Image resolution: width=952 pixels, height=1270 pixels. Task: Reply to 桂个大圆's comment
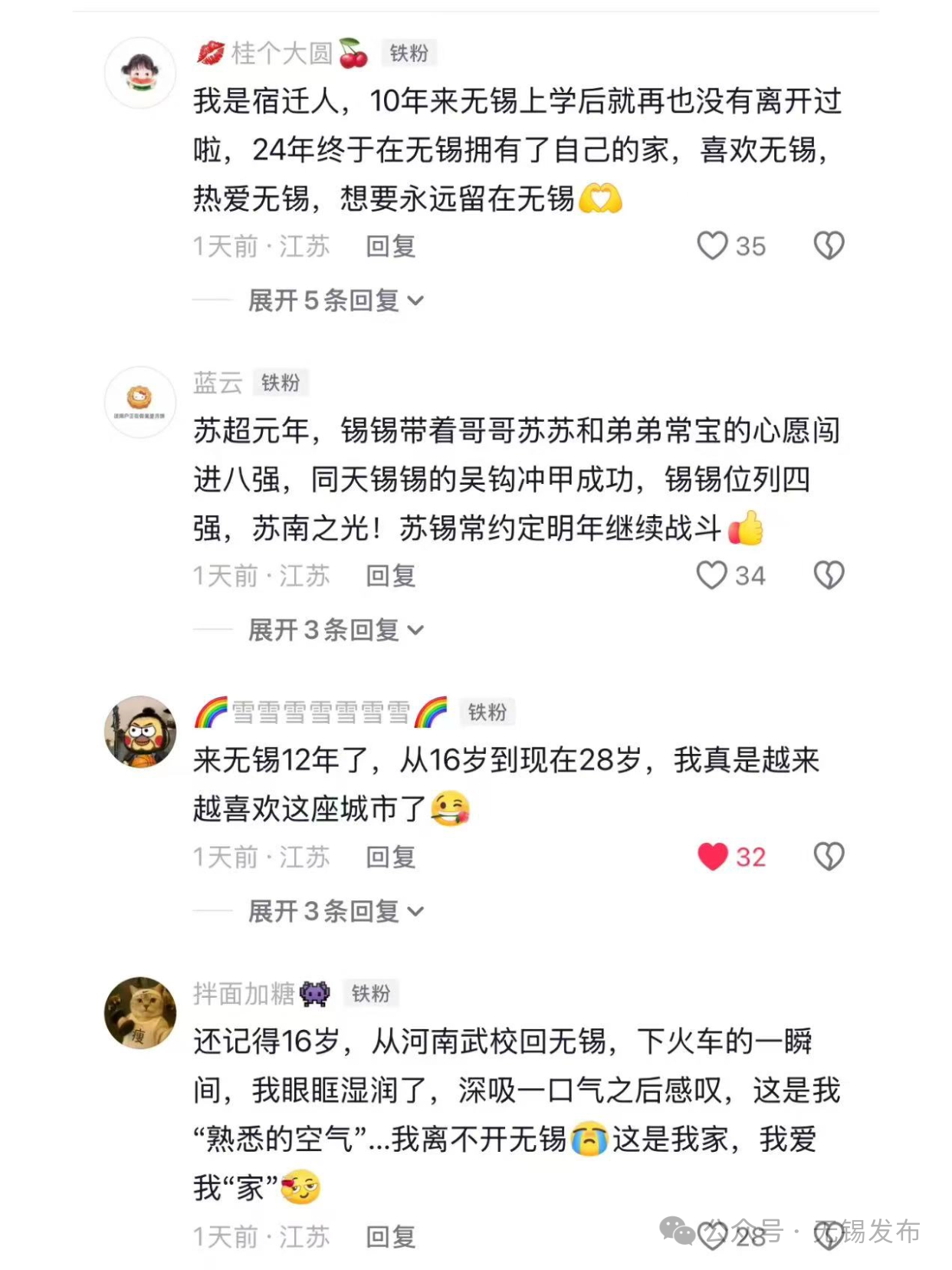pos(390,247)
